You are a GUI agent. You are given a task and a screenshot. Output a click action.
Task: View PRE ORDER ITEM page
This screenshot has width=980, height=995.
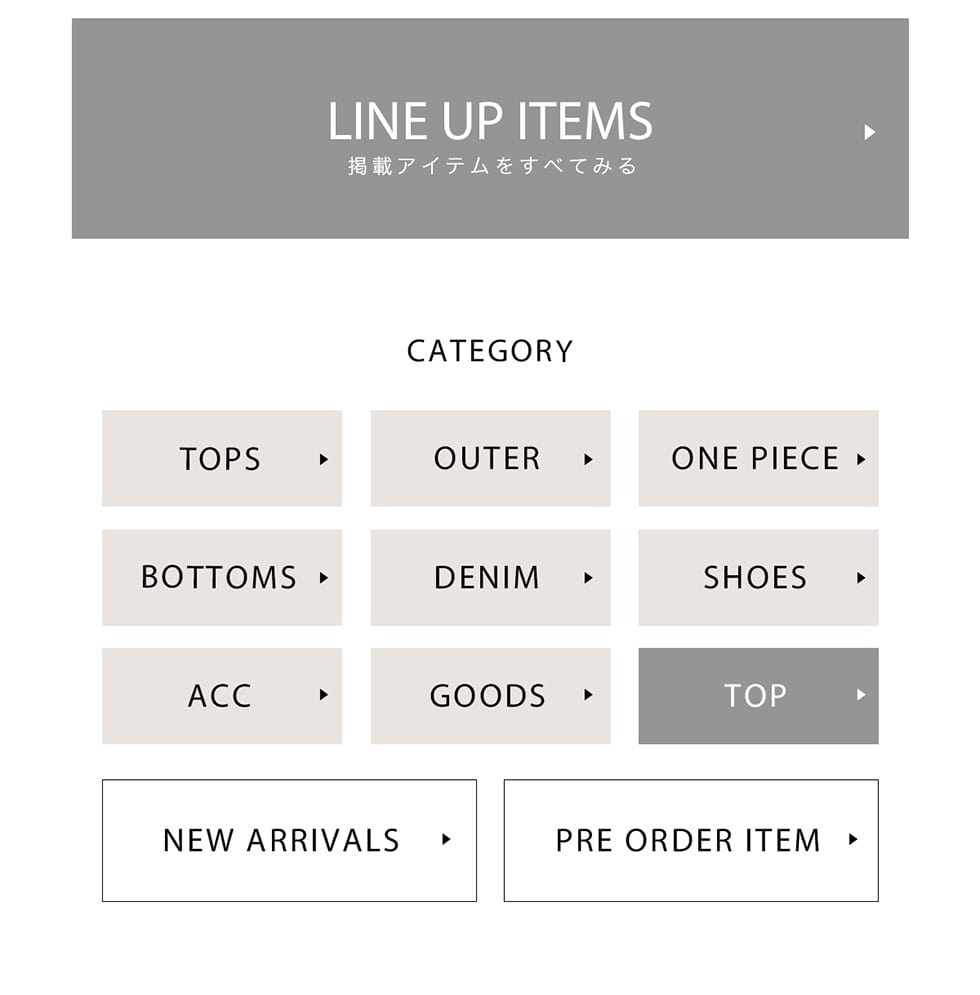[x=691, y=840]
